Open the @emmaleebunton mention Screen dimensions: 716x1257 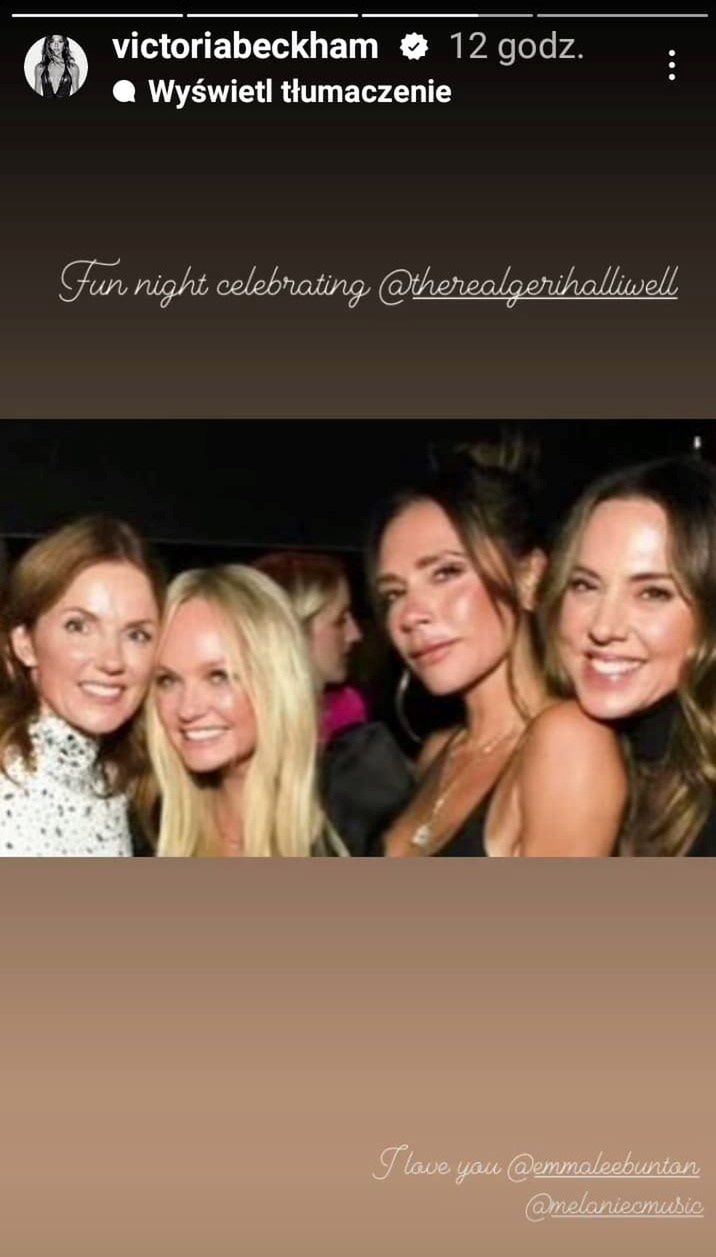(603, 1167)
